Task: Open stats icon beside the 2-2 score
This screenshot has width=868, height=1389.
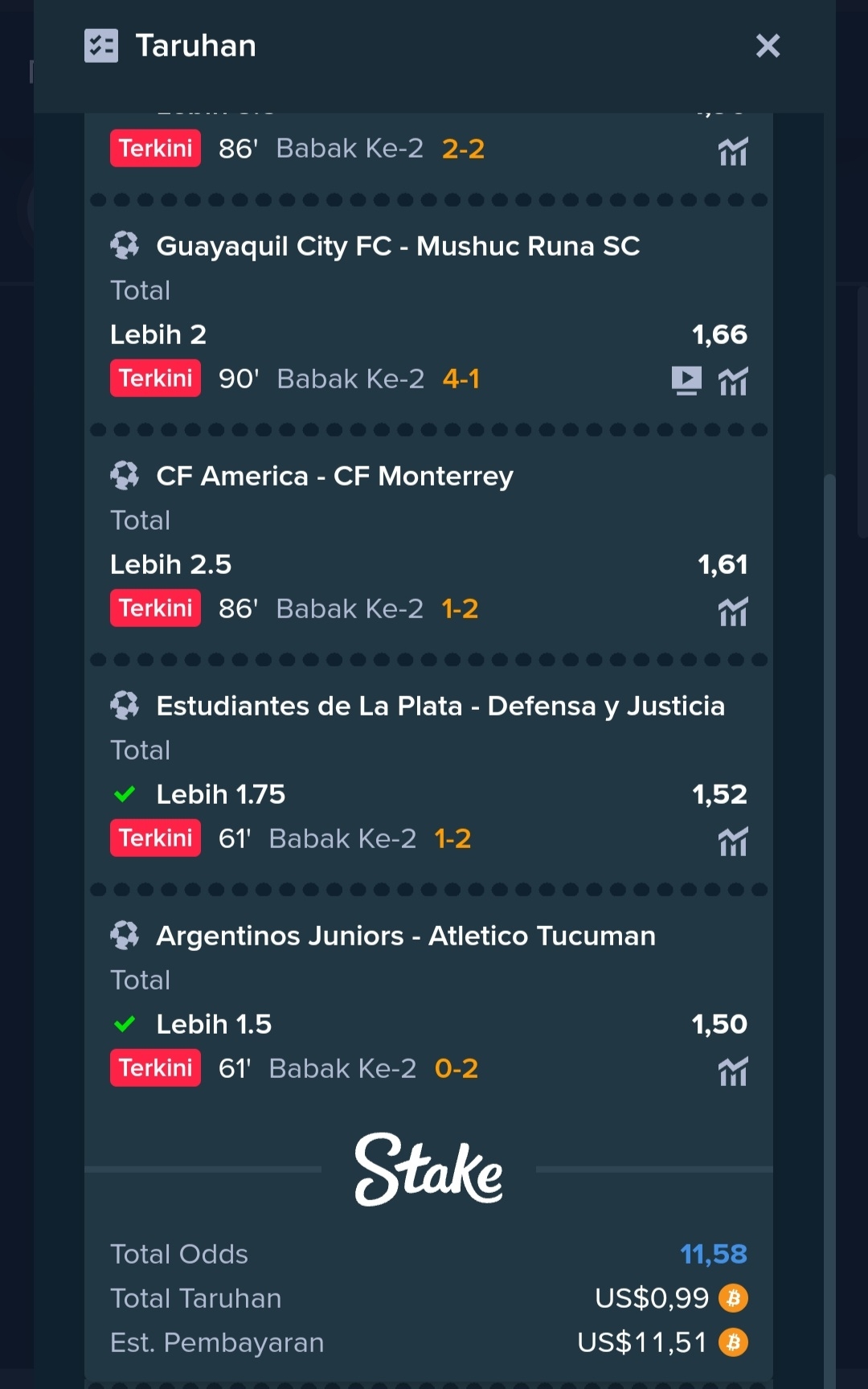Action: click(733, 151)
